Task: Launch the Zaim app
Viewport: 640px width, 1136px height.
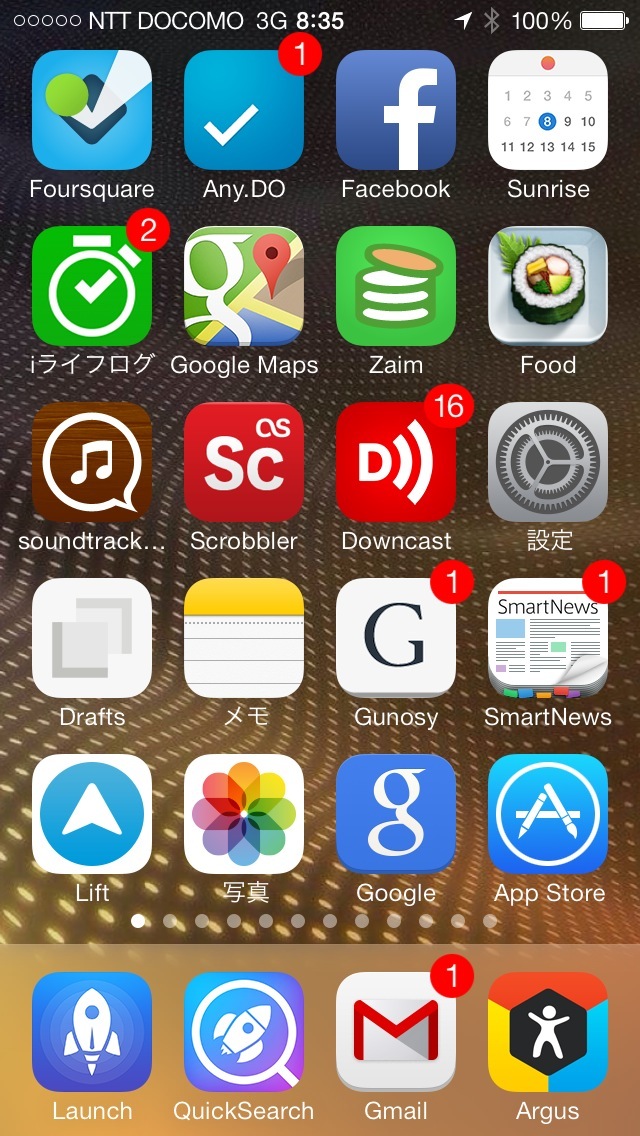Action: (396, 286)
